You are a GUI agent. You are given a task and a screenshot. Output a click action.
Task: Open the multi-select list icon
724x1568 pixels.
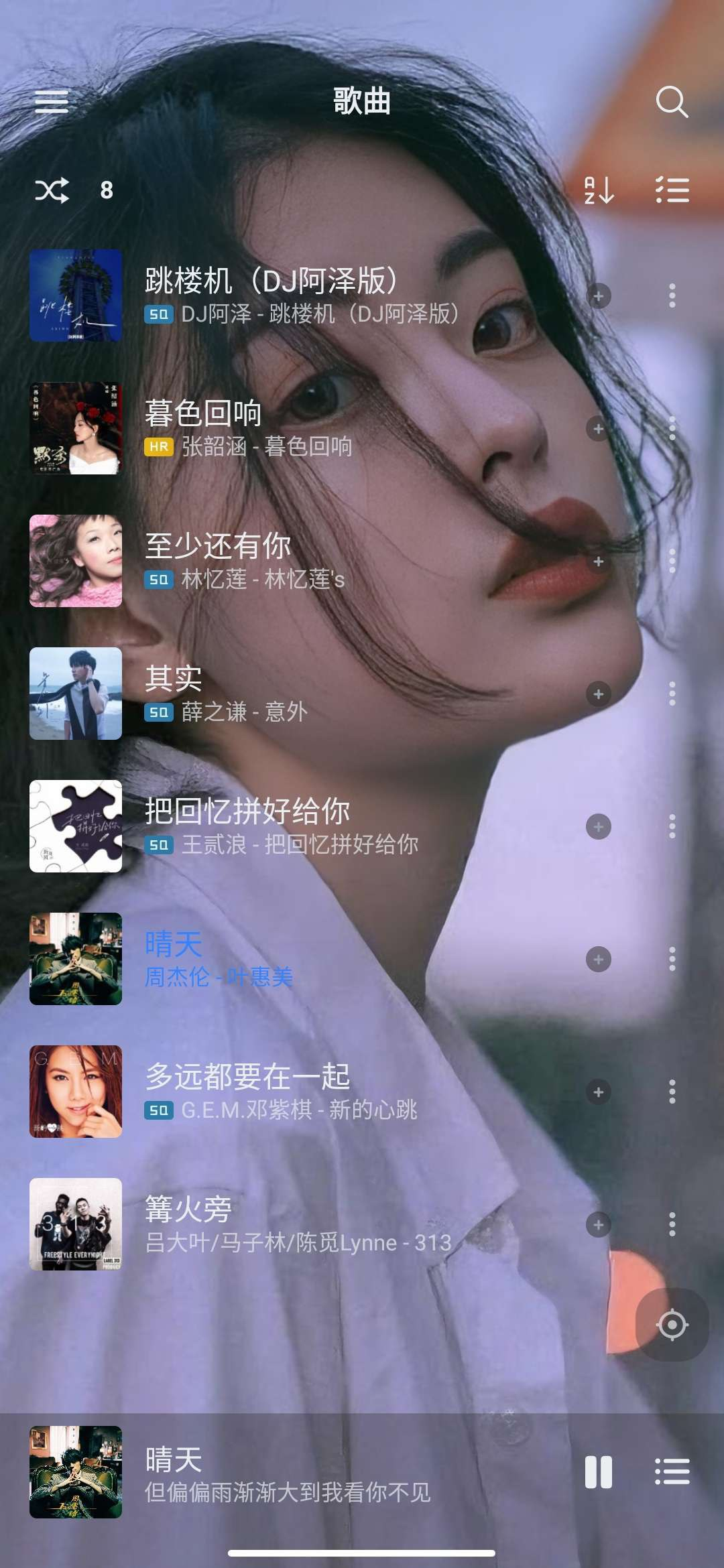point(673,191)
